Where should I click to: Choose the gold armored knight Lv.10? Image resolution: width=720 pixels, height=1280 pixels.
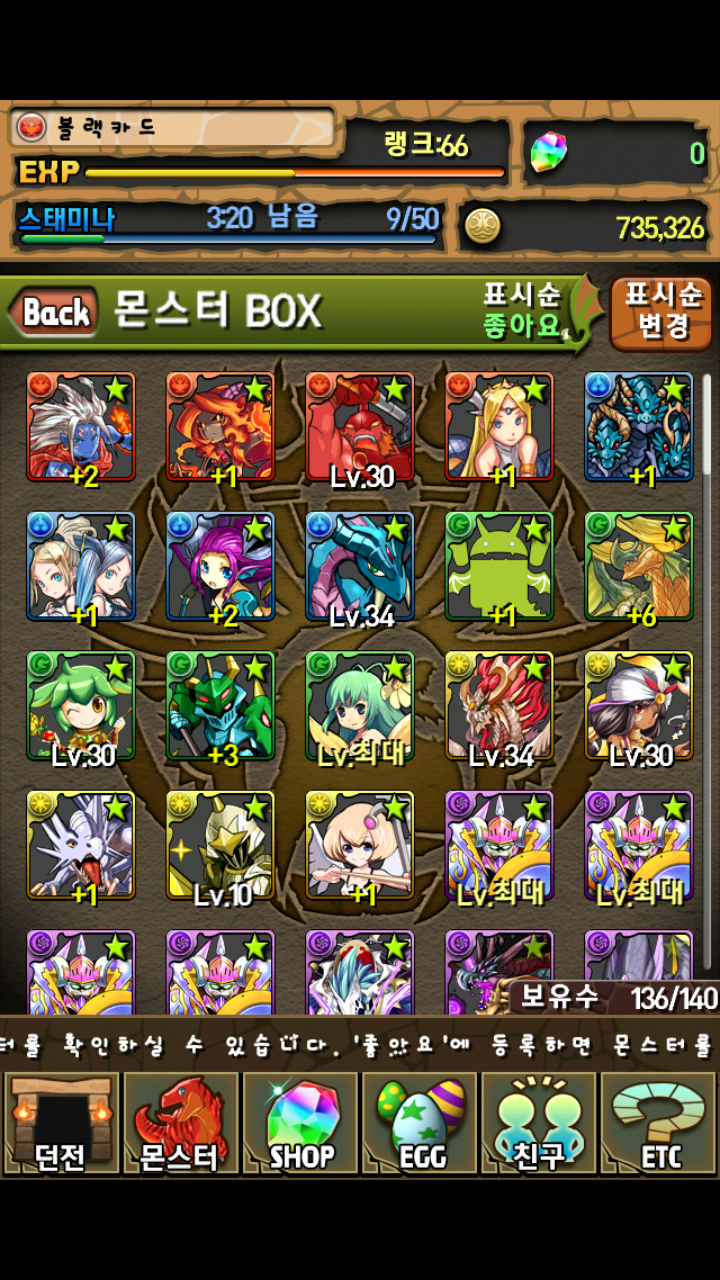(x=220, y=846)
